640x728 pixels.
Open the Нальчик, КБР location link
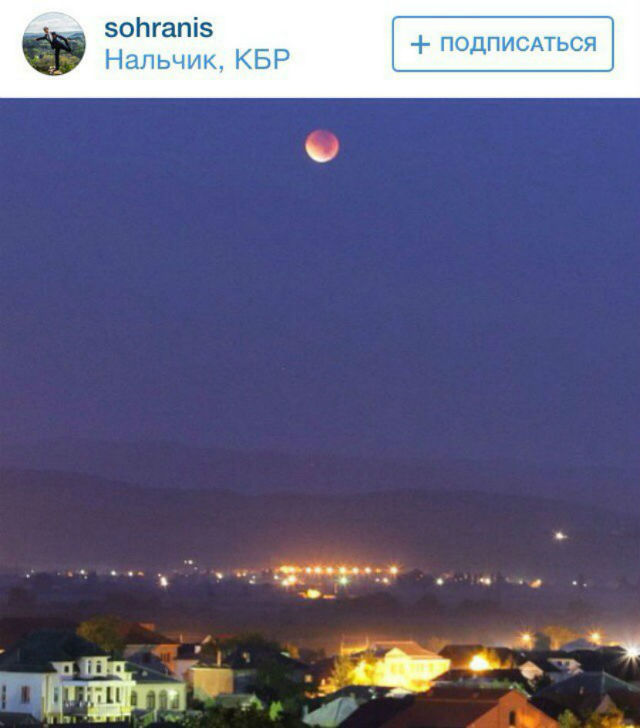click(x=197, y=60)
